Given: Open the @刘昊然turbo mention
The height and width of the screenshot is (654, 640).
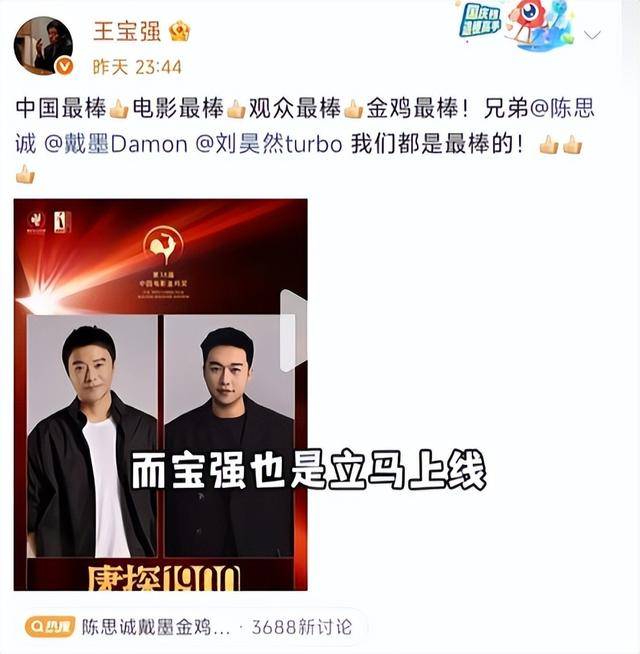Looking at the screenshot, I should click(270, 144).
